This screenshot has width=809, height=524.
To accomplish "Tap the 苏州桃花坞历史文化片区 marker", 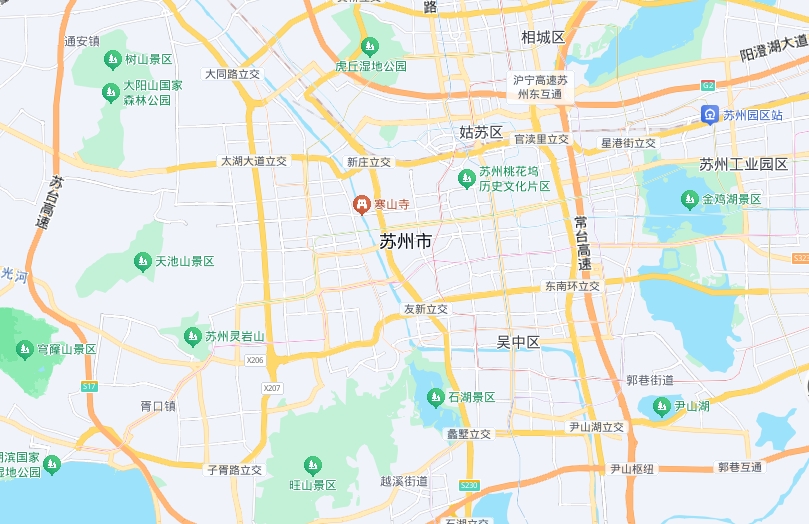I will coord(466,178).
